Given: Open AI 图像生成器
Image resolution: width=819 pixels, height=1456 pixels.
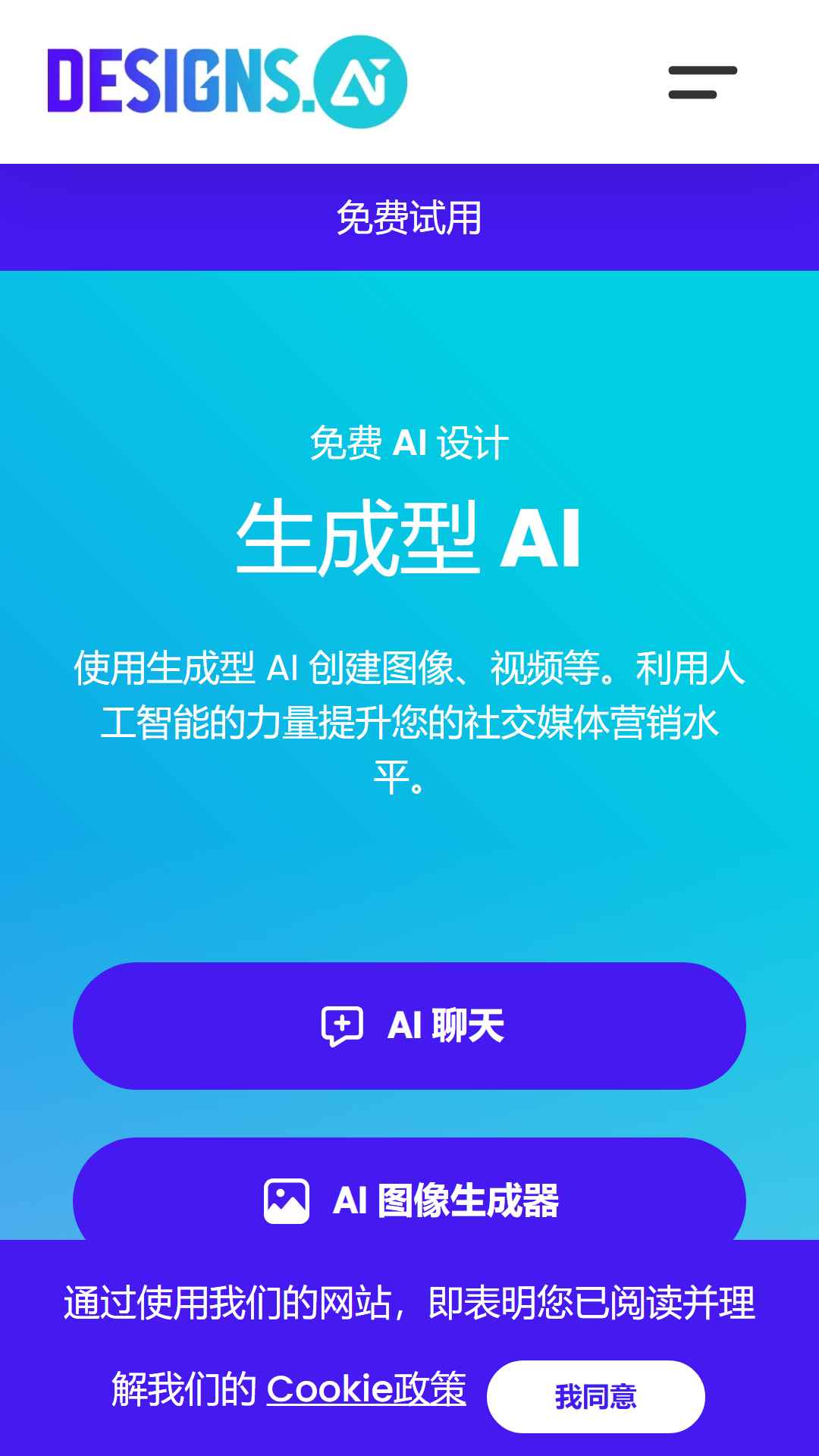Looking at the screenshot, I should coord(409,1191).
